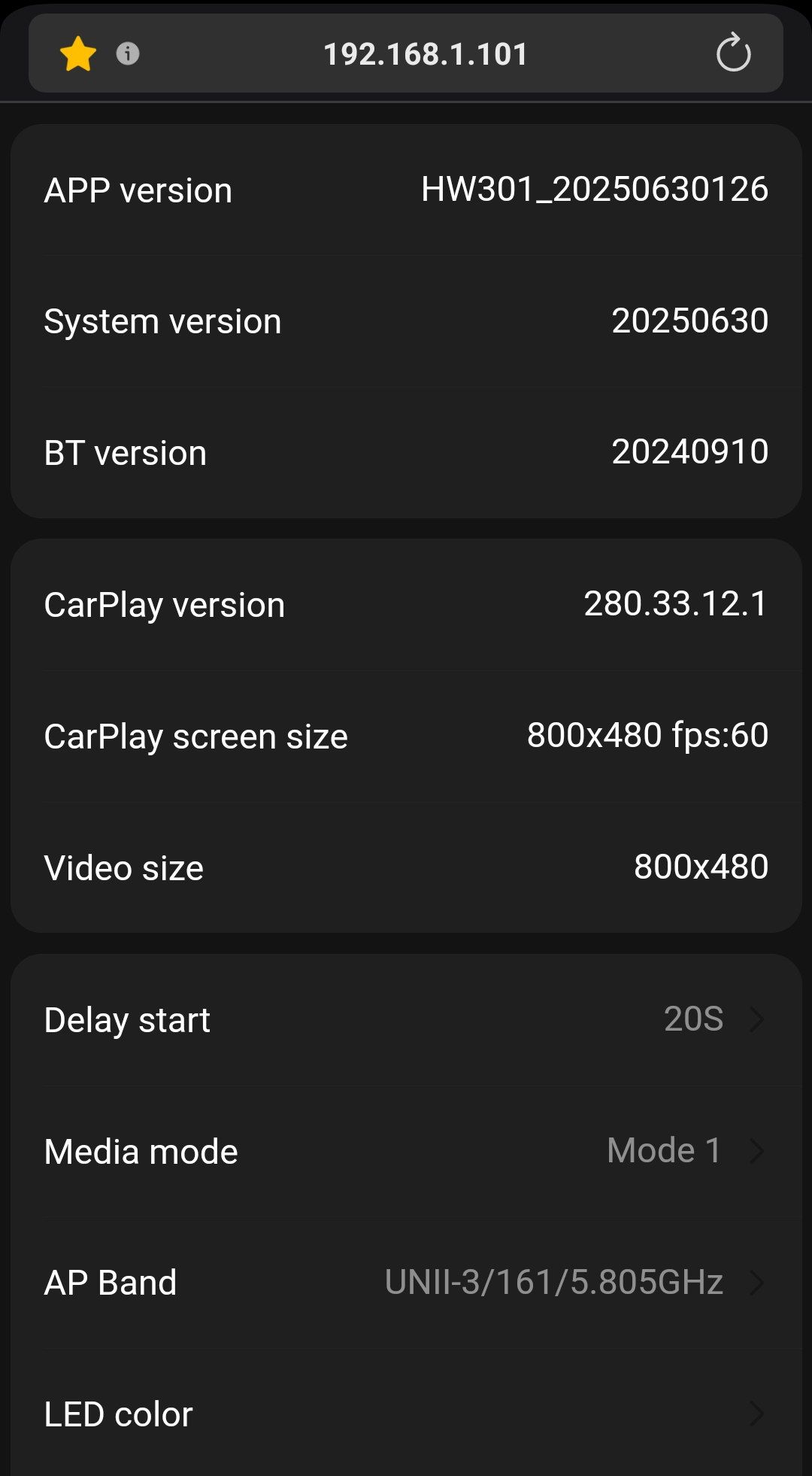This screenshot has height=1476, width=812.
Task: Open Delay start setting
Action: [406, 1020]
